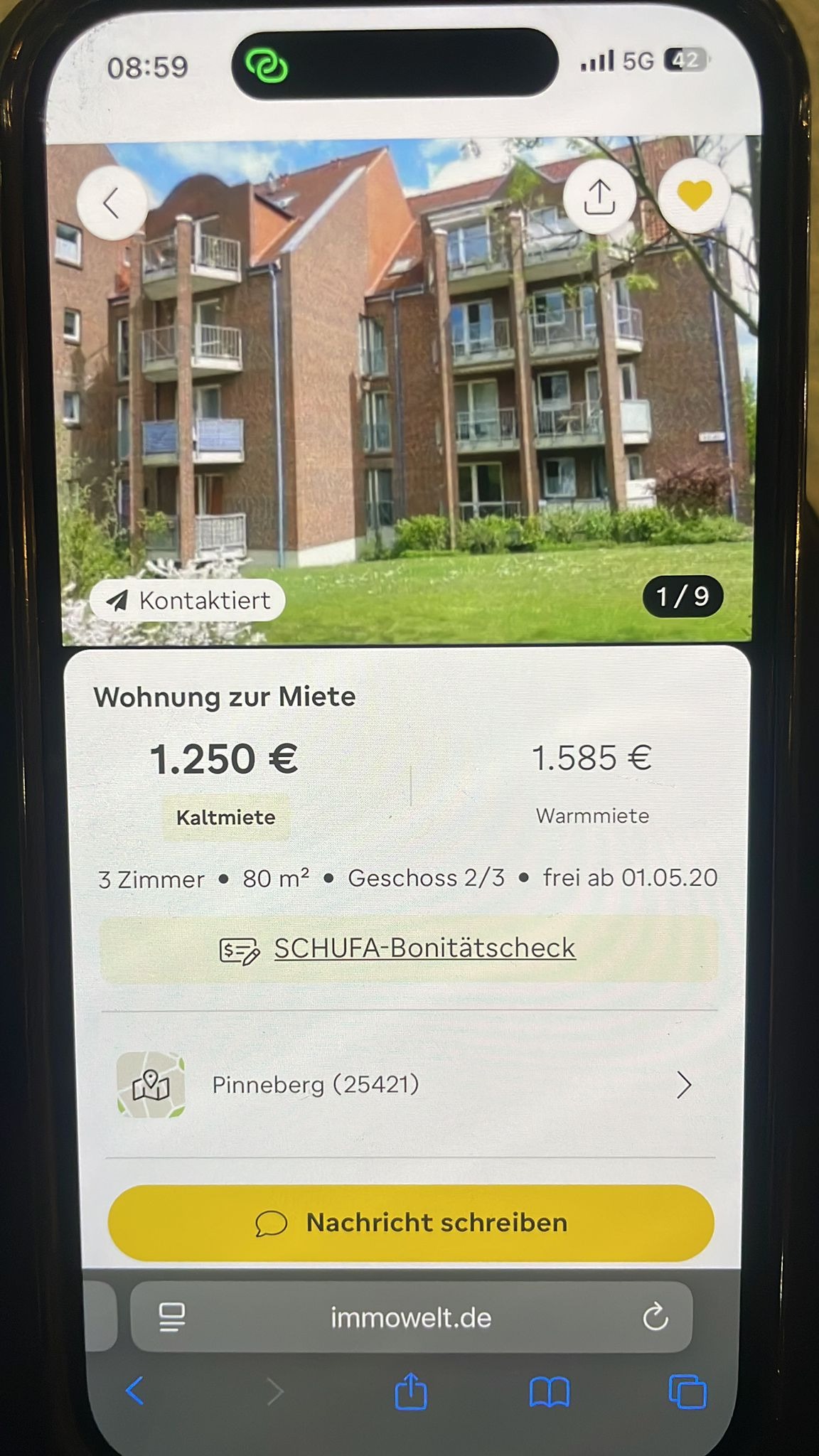Open Safari share sheet
The image size is (819, 1456).
click(410, 1391)
